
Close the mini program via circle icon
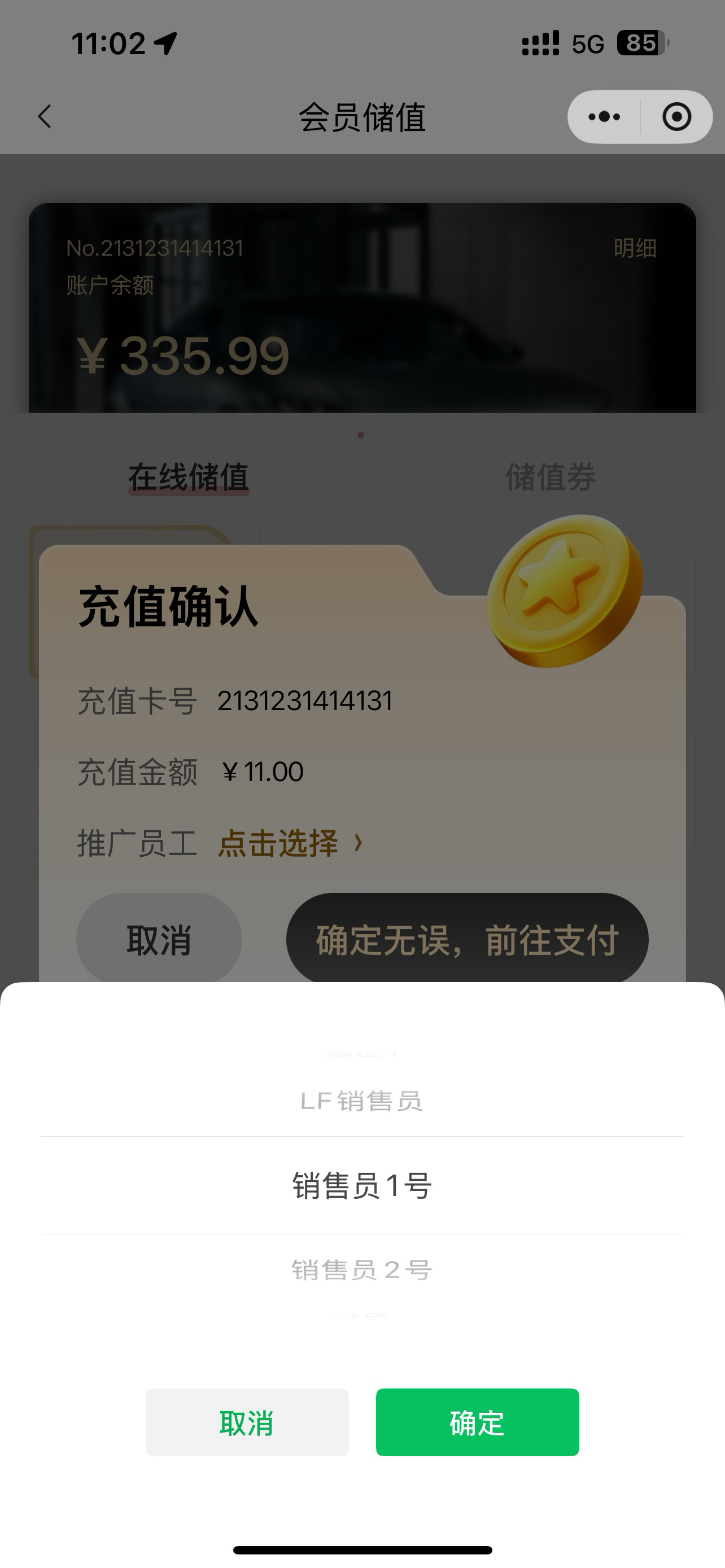pos(676,116)
